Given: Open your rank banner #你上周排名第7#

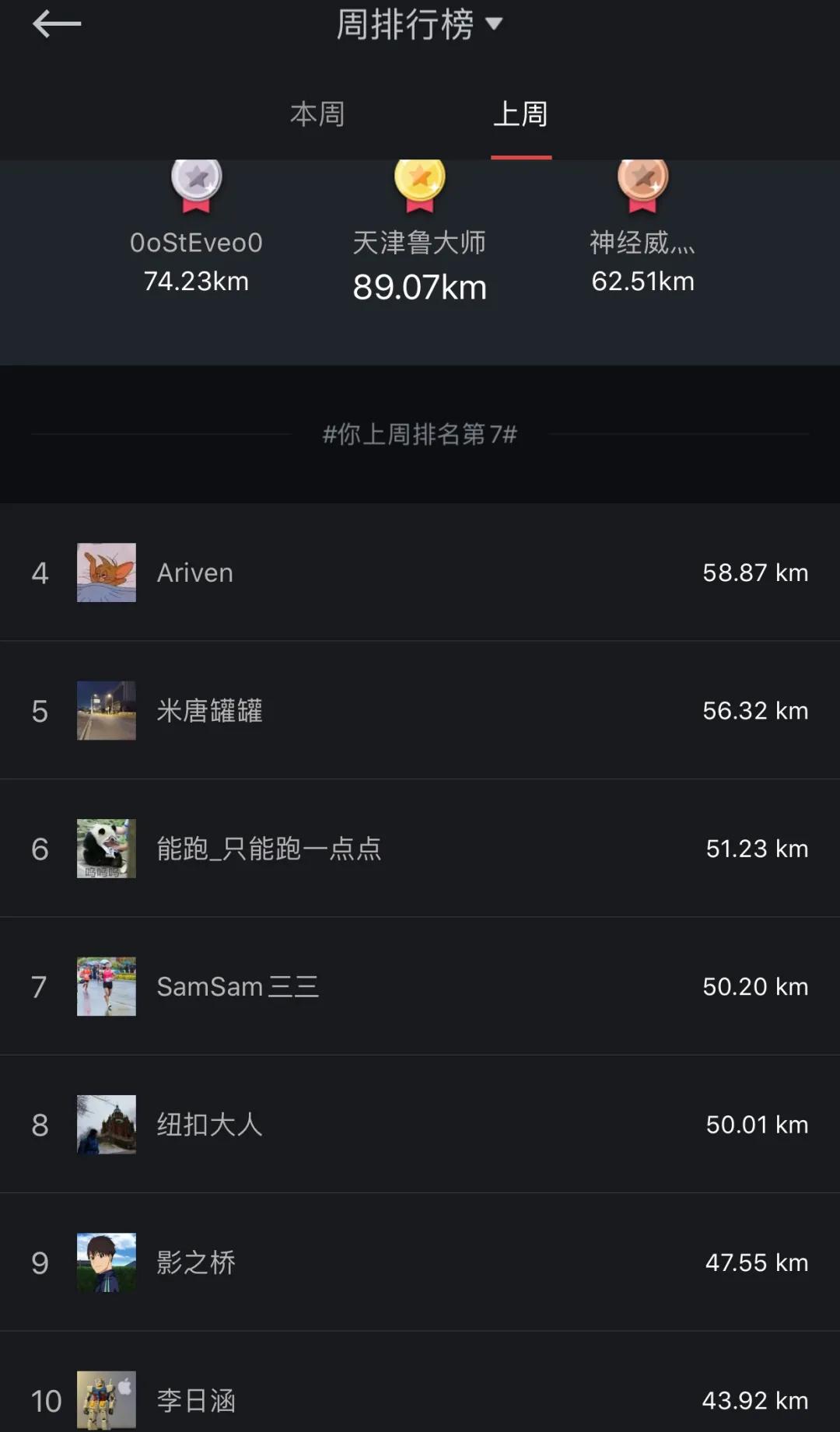Looking at the screenshot, I should 420,435.
